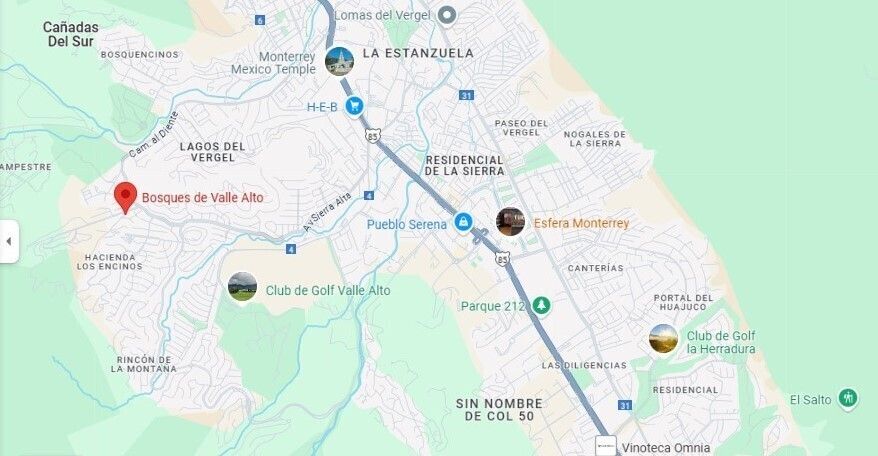
Task: Open Monterrey Mexico Temple place marker
Action: pyautogui.click(x=339, y=62)
